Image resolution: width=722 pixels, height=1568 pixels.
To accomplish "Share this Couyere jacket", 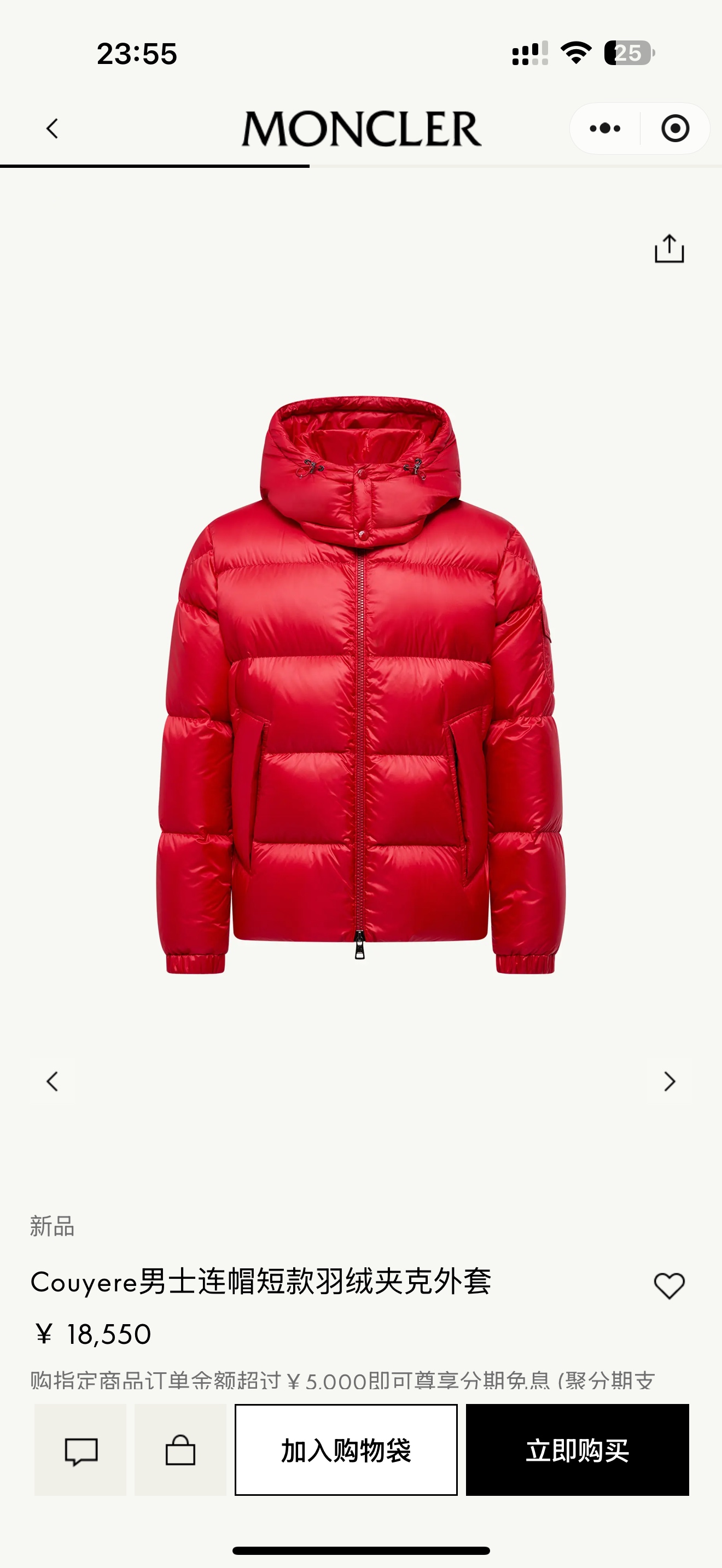I will click(x=669, y=249).
